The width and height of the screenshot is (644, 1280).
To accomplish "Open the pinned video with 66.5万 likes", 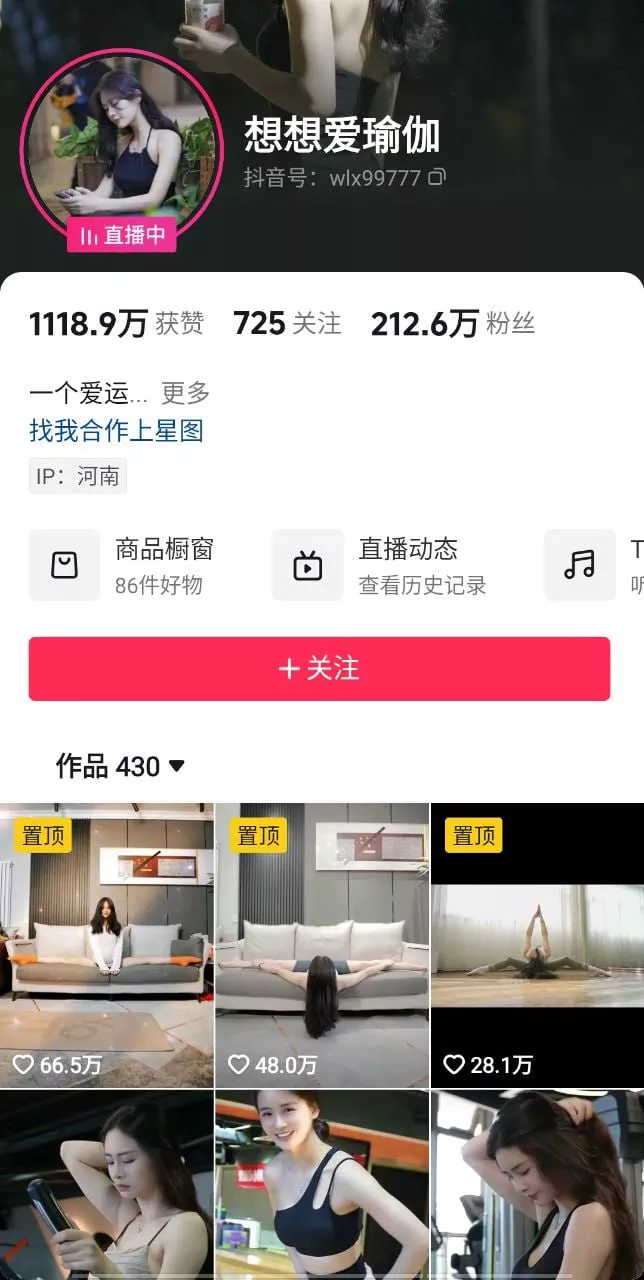I will pos(107,945).
